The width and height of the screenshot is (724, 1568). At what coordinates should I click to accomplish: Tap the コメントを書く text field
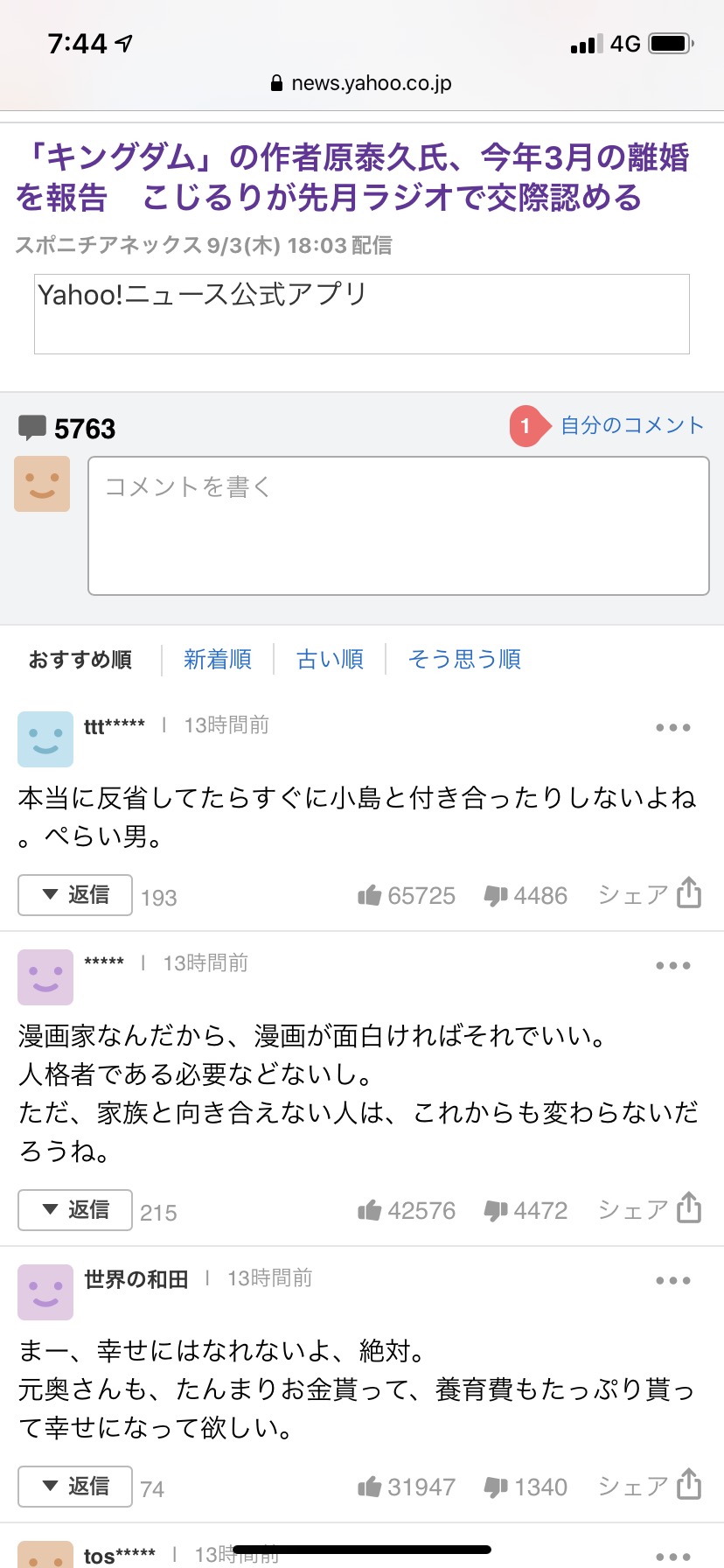tap(399, 526)
